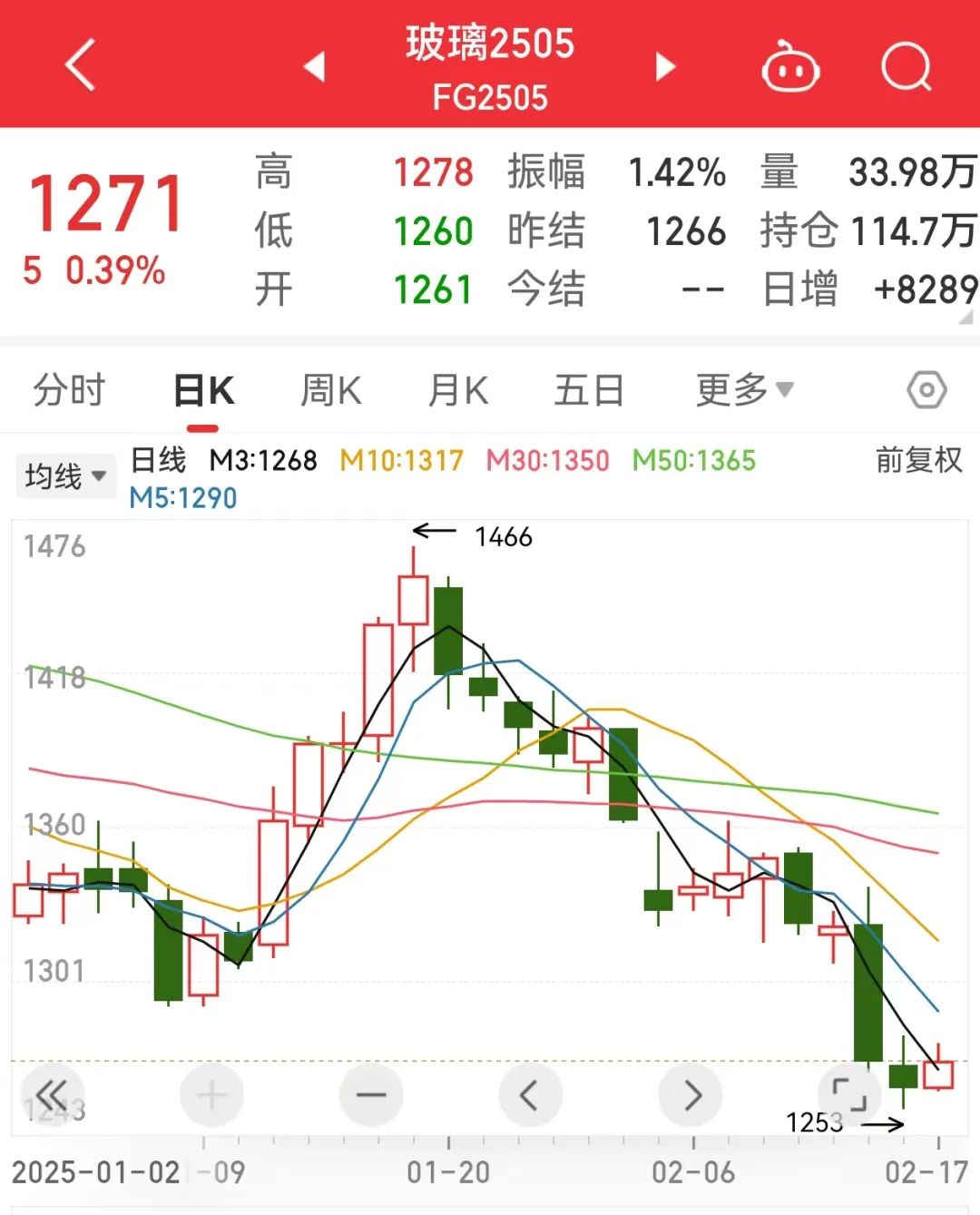This screenshot has width=980, height=1215.
Task: Switch to the next contract with right triangle
Action: tap(666, 66)
